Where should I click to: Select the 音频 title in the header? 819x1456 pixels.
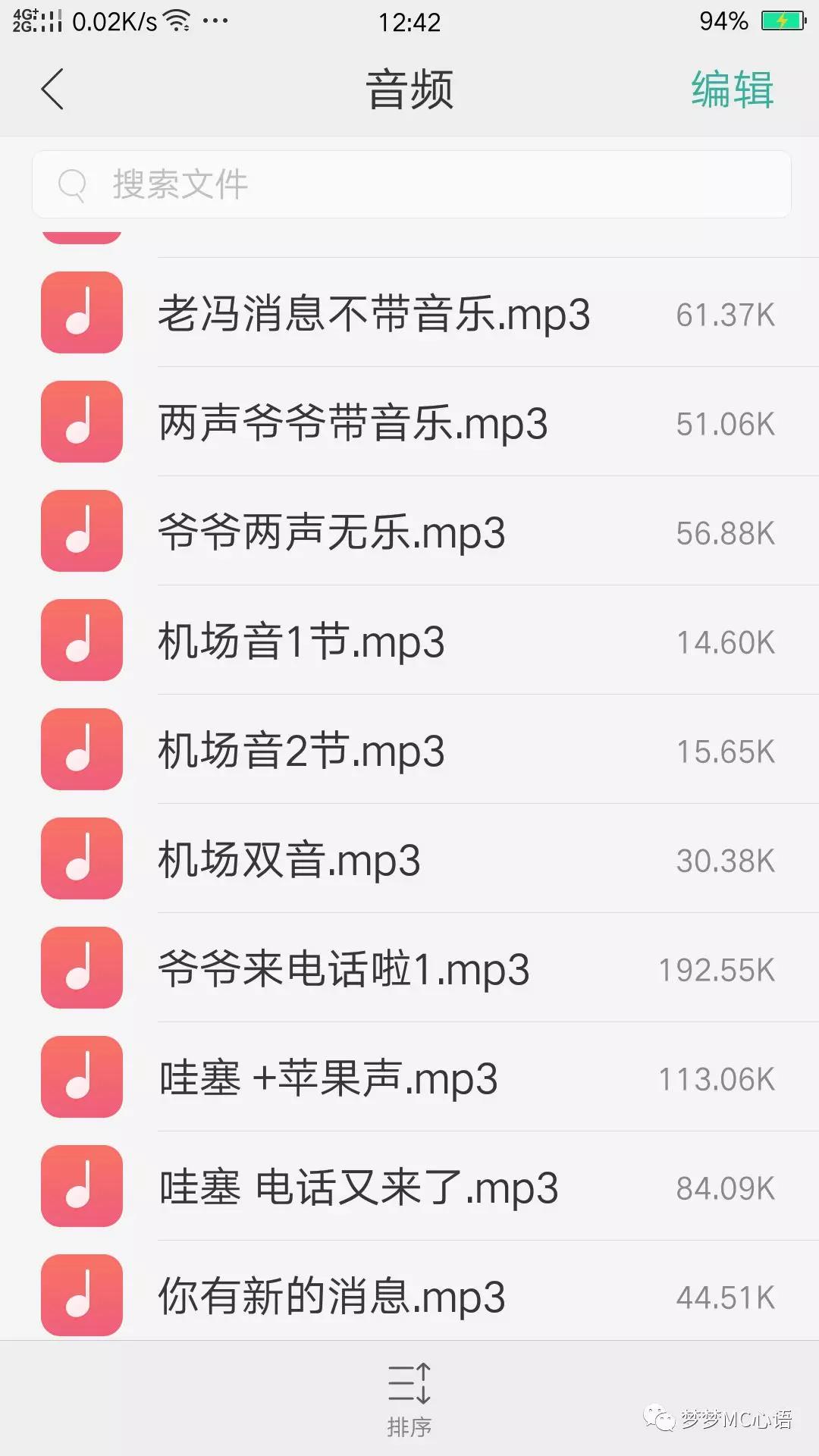[x=409, y=88]
